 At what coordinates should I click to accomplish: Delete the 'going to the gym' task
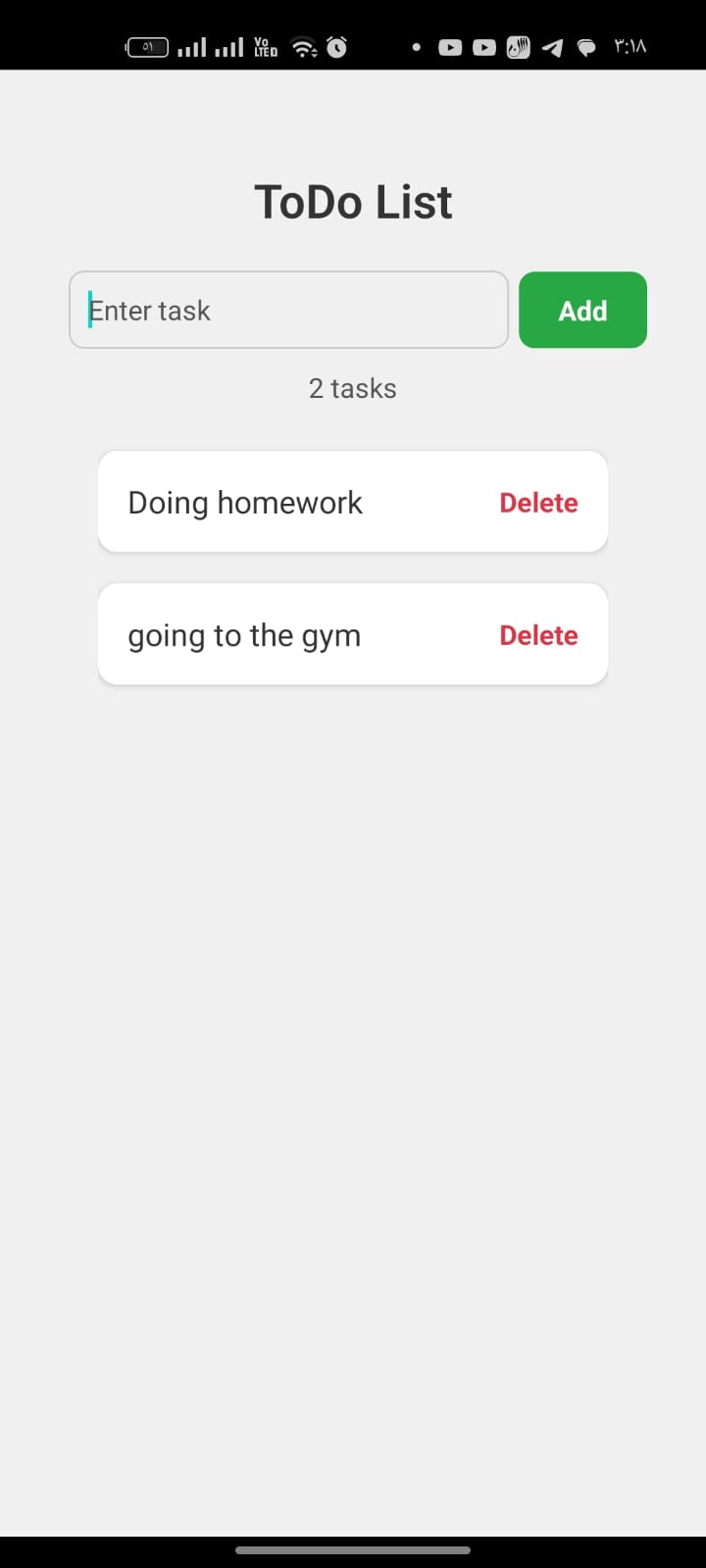538,634
